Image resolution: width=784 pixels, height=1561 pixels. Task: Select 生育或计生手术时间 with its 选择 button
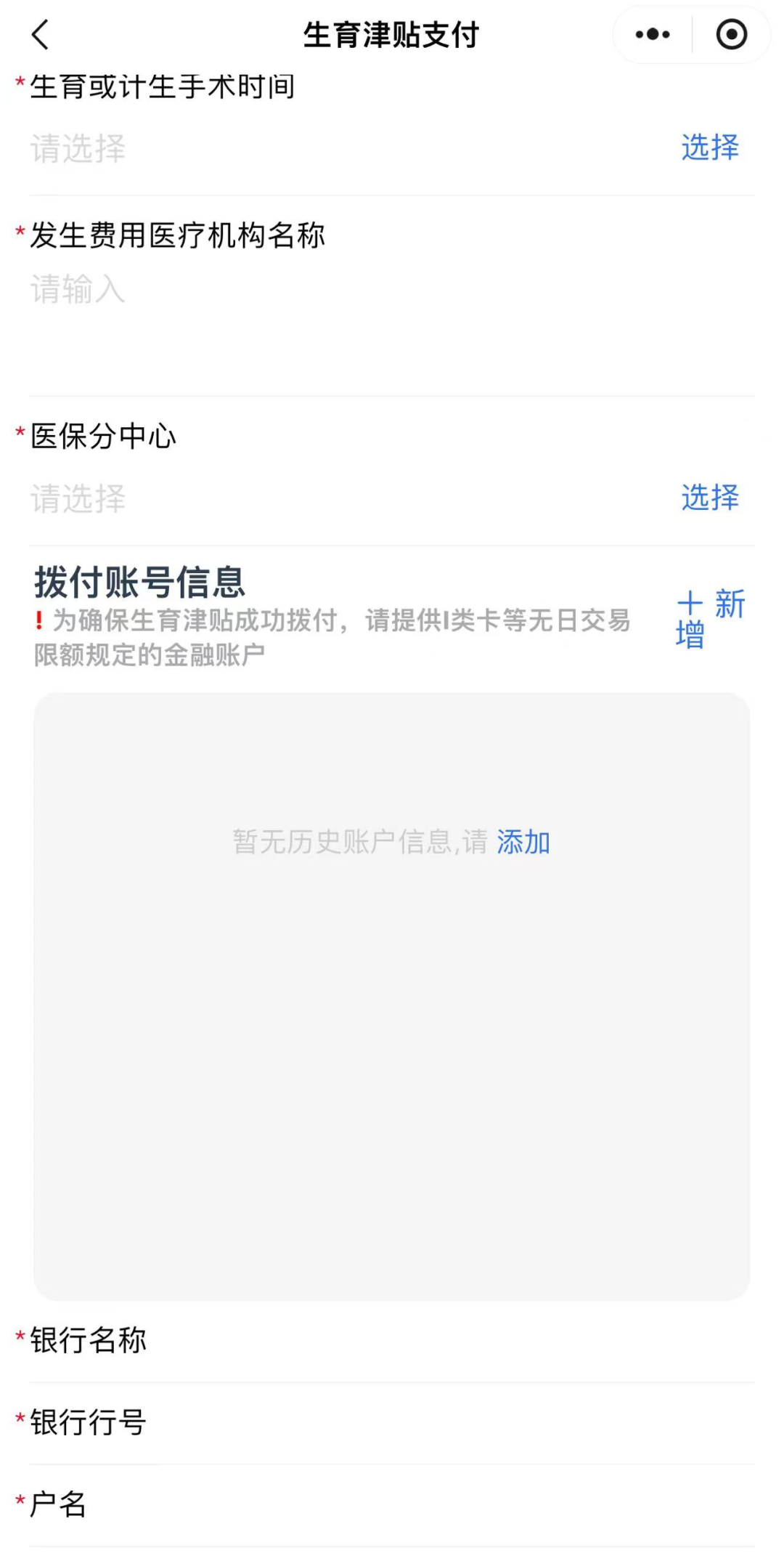click(710, 147)
